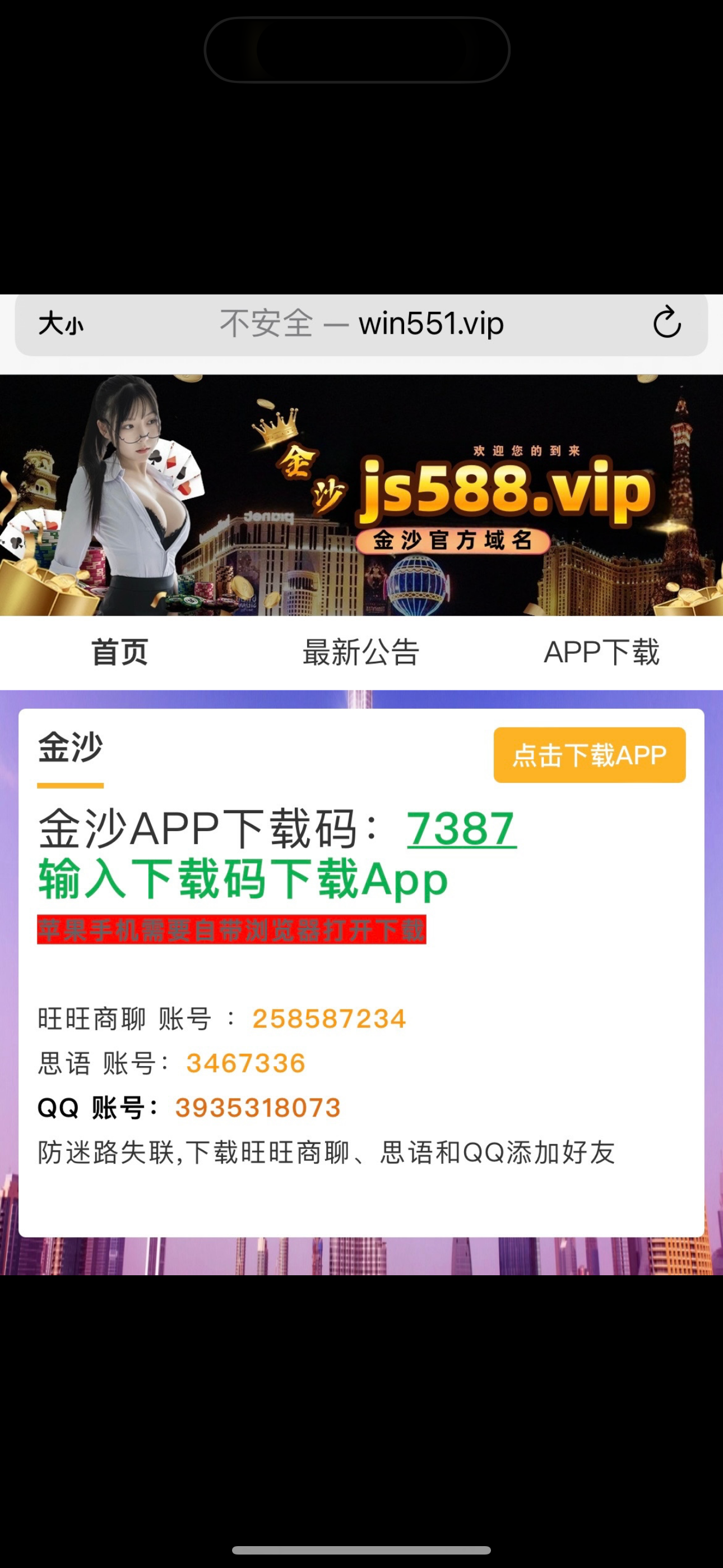This screenshot has width=723, height=1568.
Task: Tap the 点击下载APP button
Action: pos(589,755)
